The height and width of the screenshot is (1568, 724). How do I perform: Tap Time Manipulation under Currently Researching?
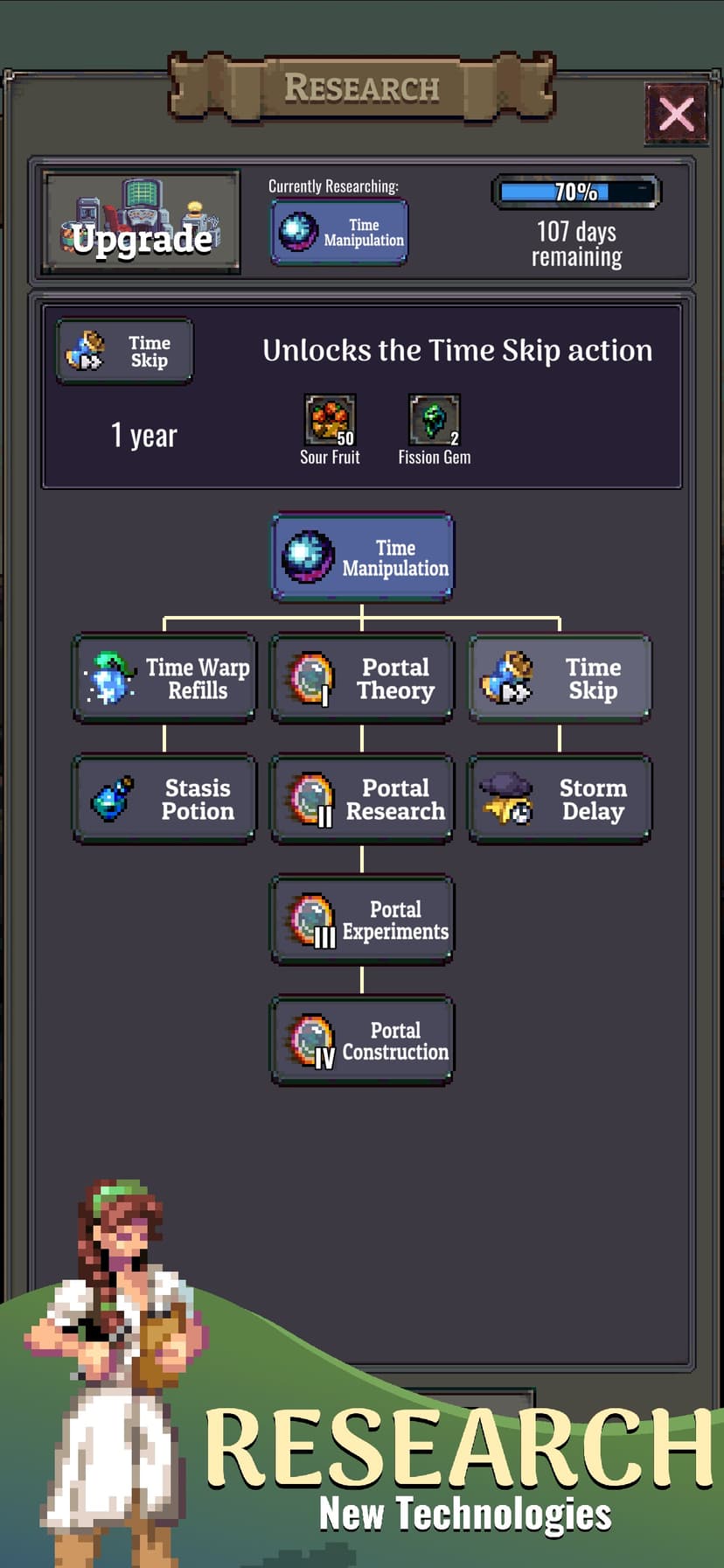(x=339, y=232)
